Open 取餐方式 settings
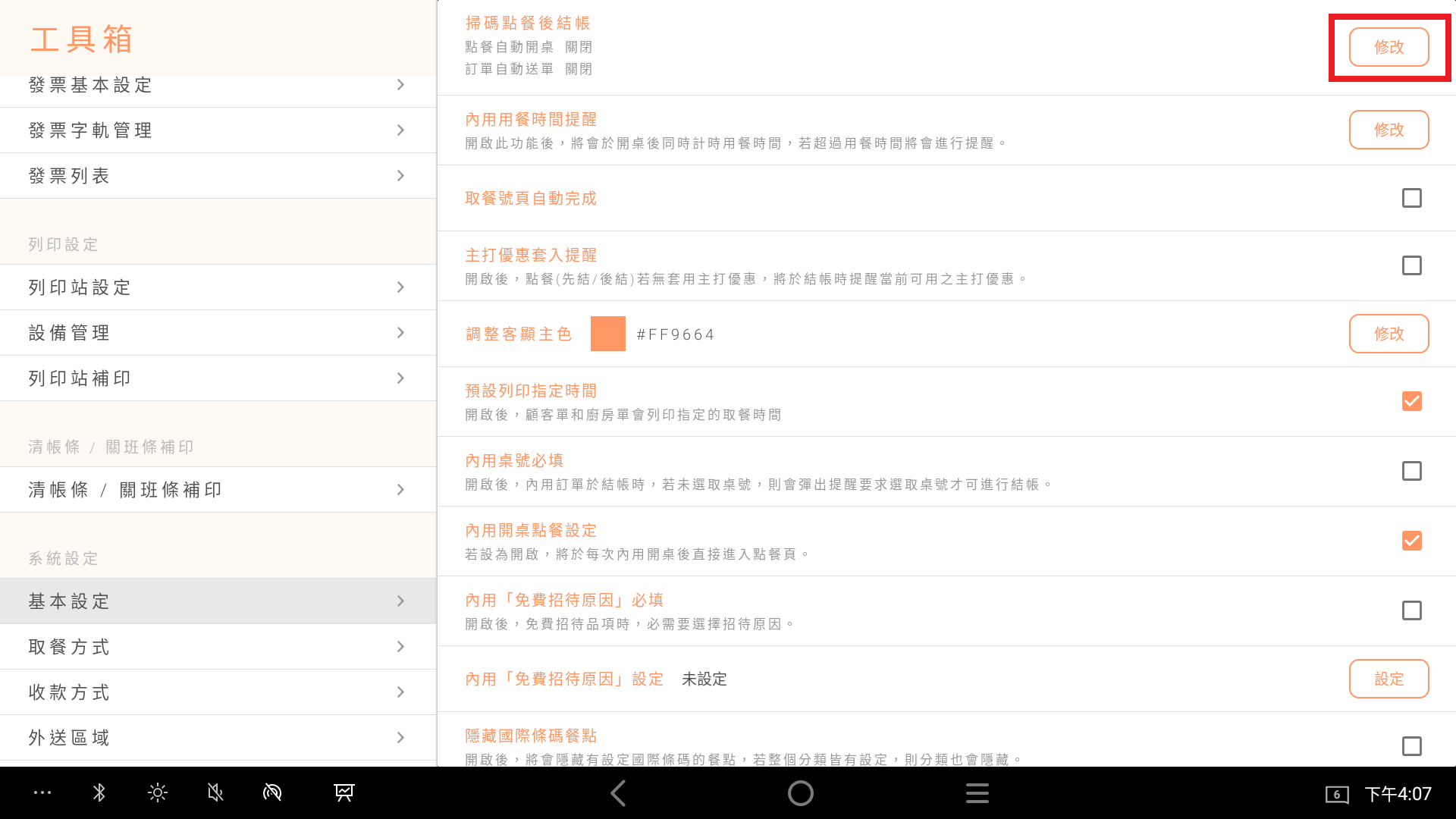Screen dimensions: 1456x819 [218, 647]
